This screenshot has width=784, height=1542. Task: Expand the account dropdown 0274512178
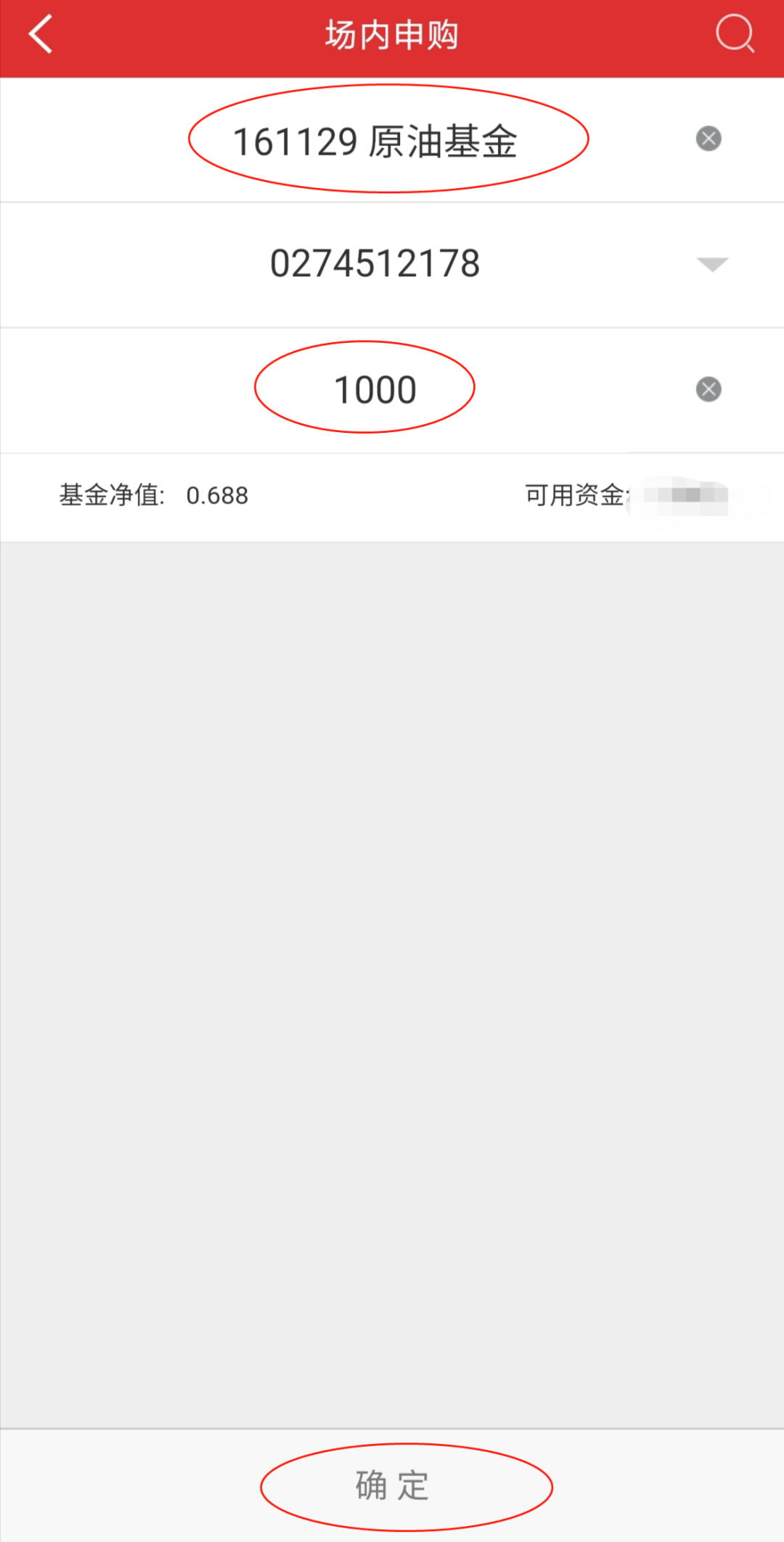(711, 264)
